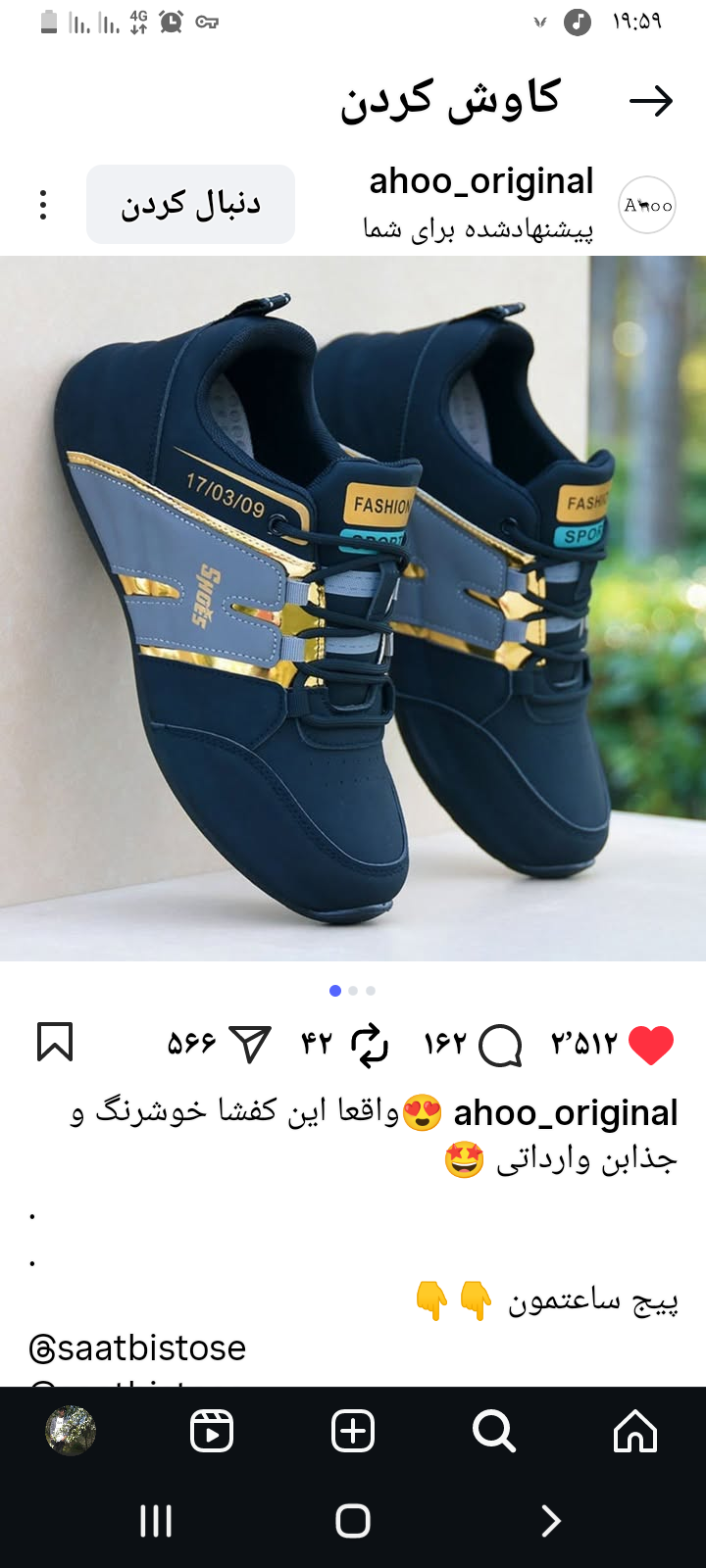Like the sneaker post with the heart
Viewport: 706px width, 1568px height.
[x=650, y=1045]
